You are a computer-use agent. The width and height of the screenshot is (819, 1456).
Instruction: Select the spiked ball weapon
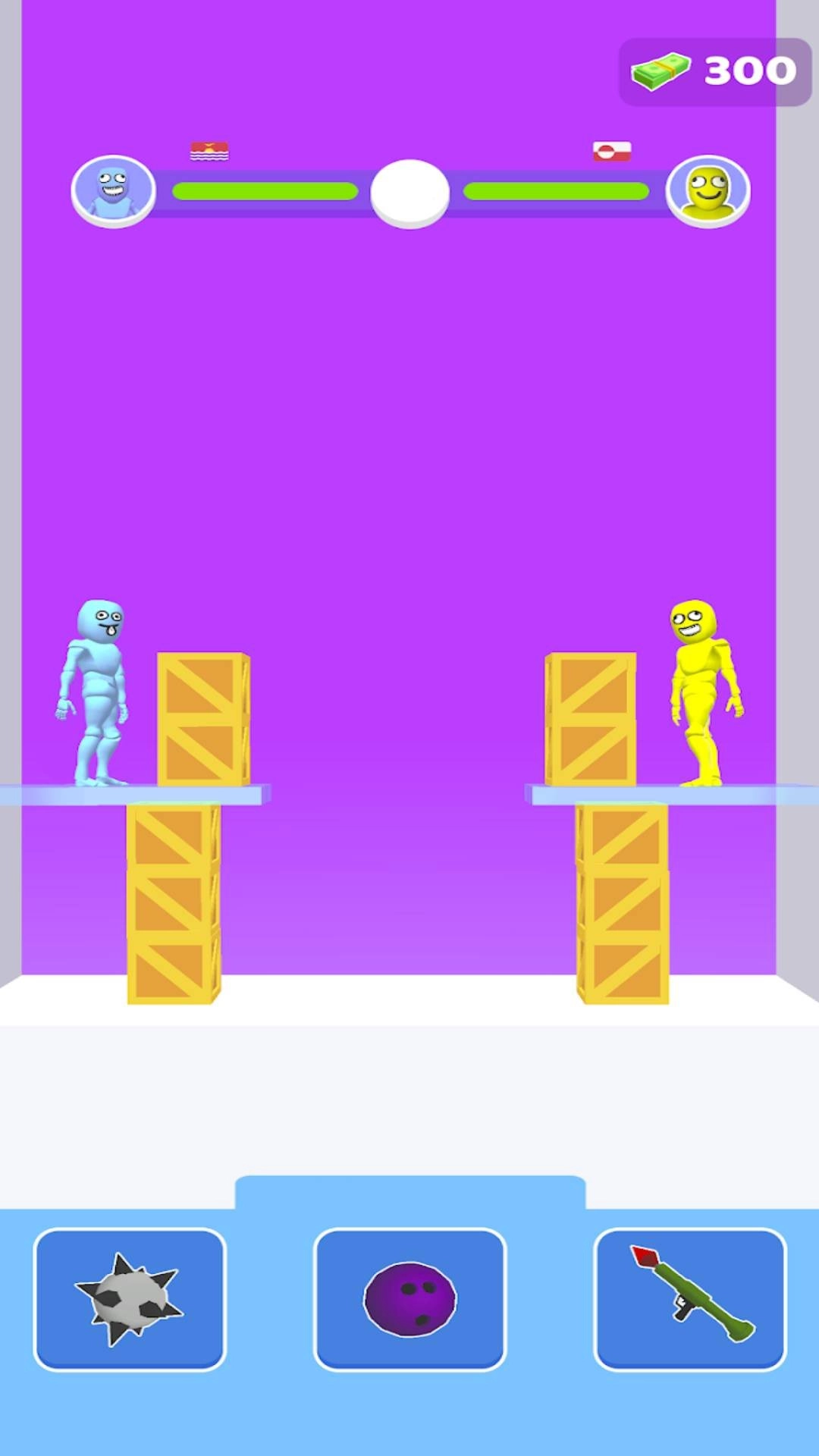[130, 1299]
